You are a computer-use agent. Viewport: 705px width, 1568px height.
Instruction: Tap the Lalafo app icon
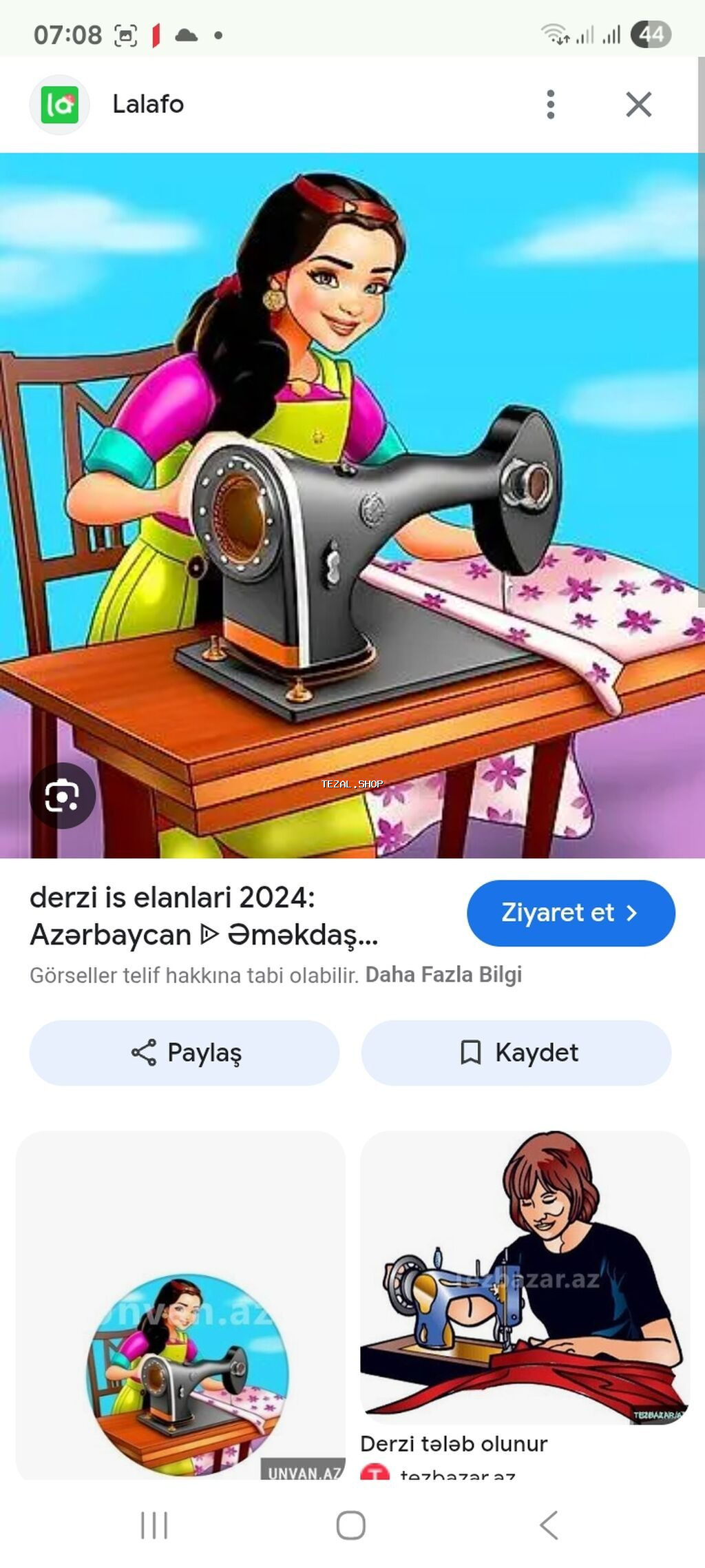58,104
